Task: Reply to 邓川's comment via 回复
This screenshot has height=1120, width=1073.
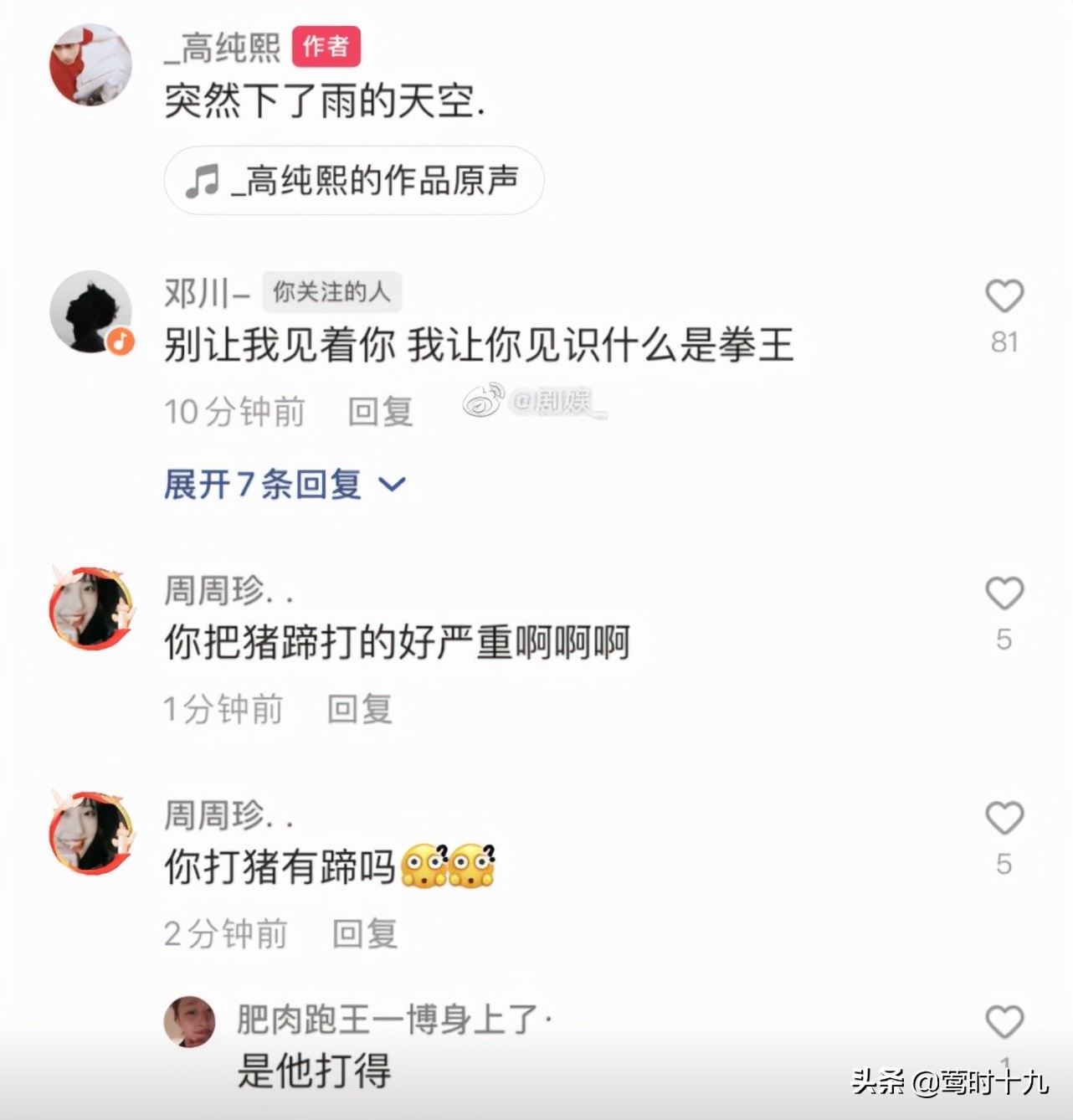Action: coord(380,410)
